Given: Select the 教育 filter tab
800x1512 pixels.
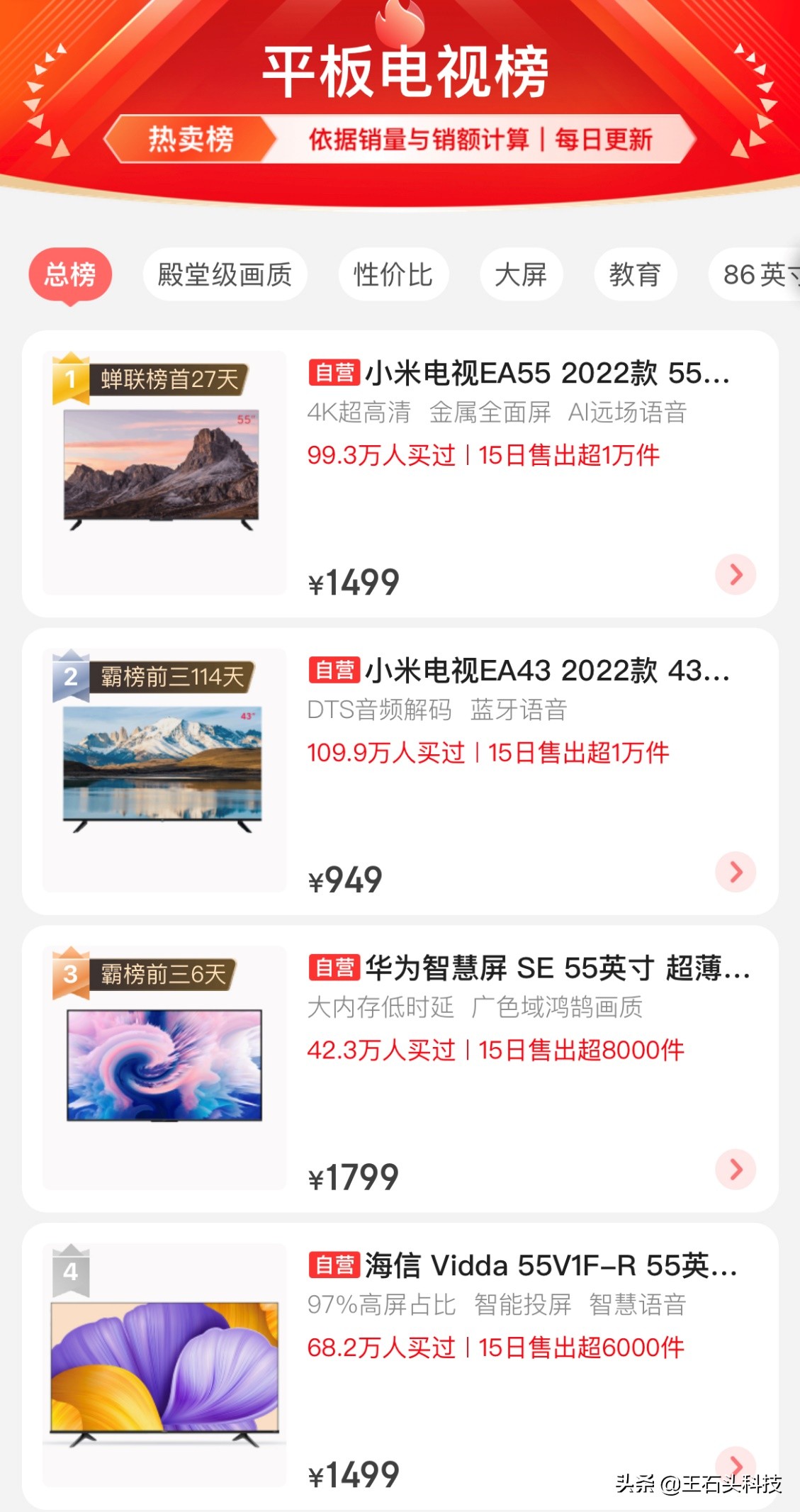Looking at the screenshot, I should pos(636,275).
